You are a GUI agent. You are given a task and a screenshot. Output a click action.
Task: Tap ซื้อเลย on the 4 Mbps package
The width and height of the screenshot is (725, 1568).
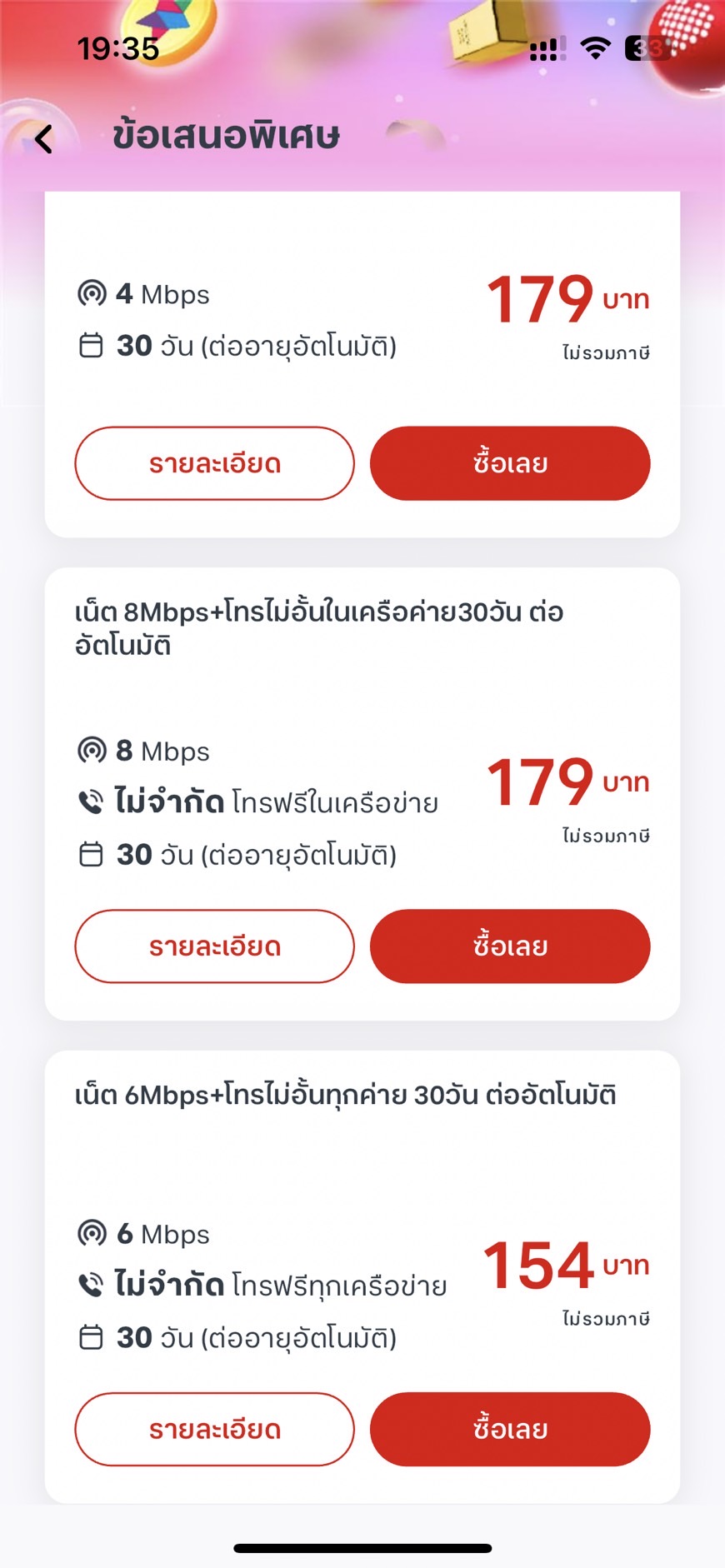[x=510, y=463]
